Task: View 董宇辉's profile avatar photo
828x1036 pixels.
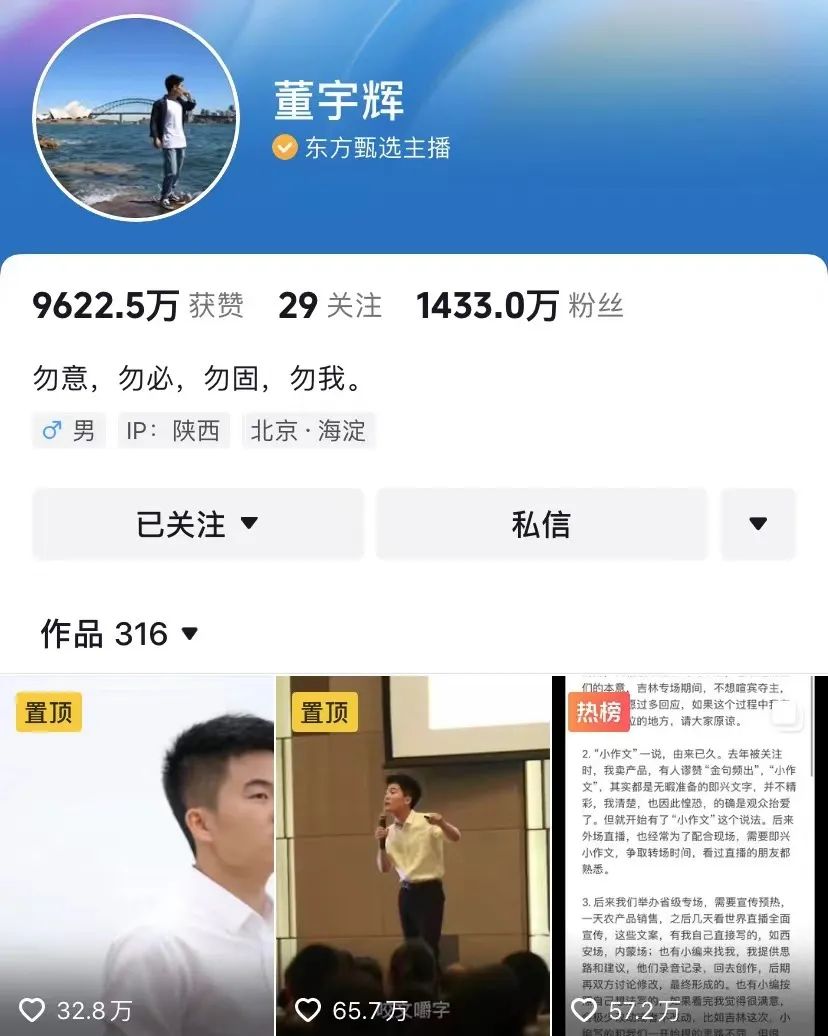Action: (136, 118)
